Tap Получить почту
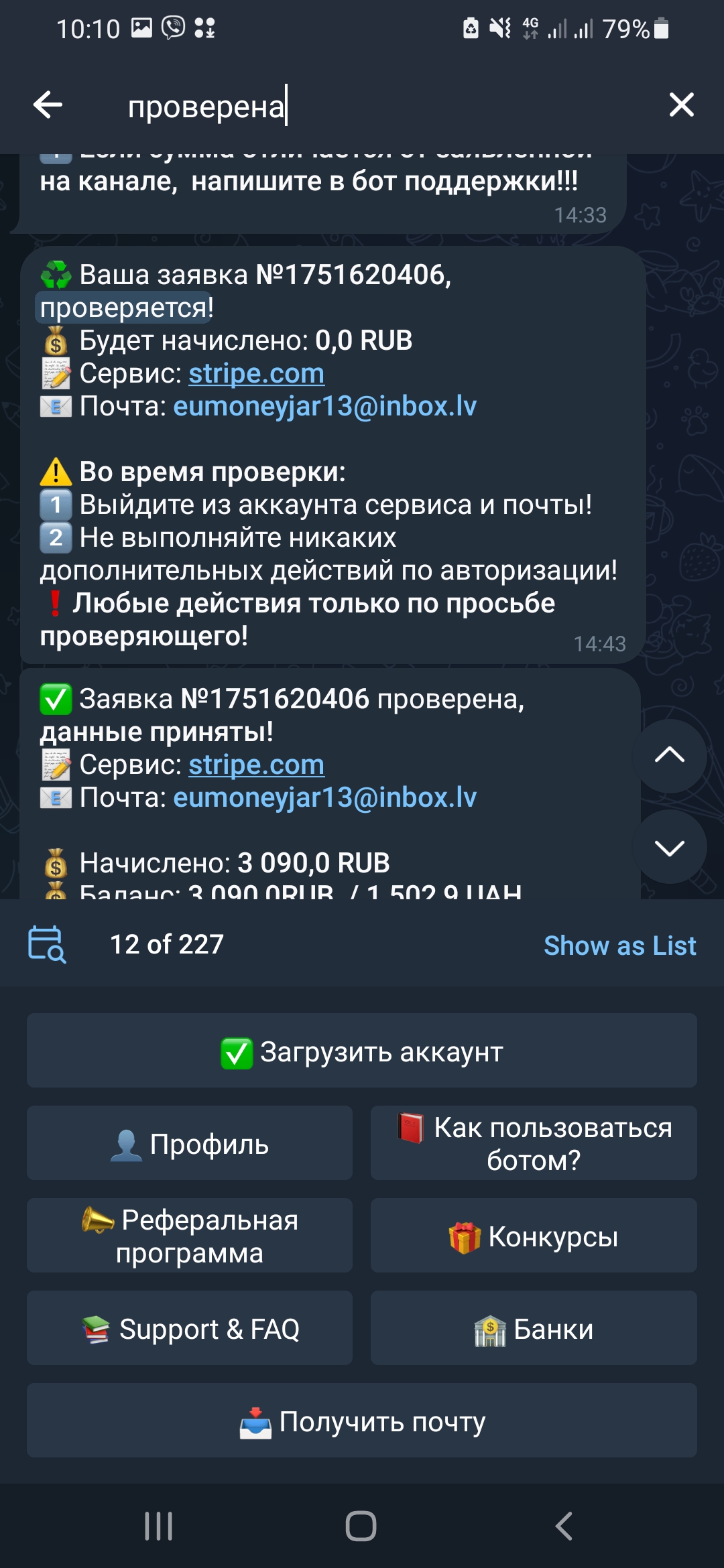The width and height of the screenshot is (724, 1568). [x=362, y=1421]
